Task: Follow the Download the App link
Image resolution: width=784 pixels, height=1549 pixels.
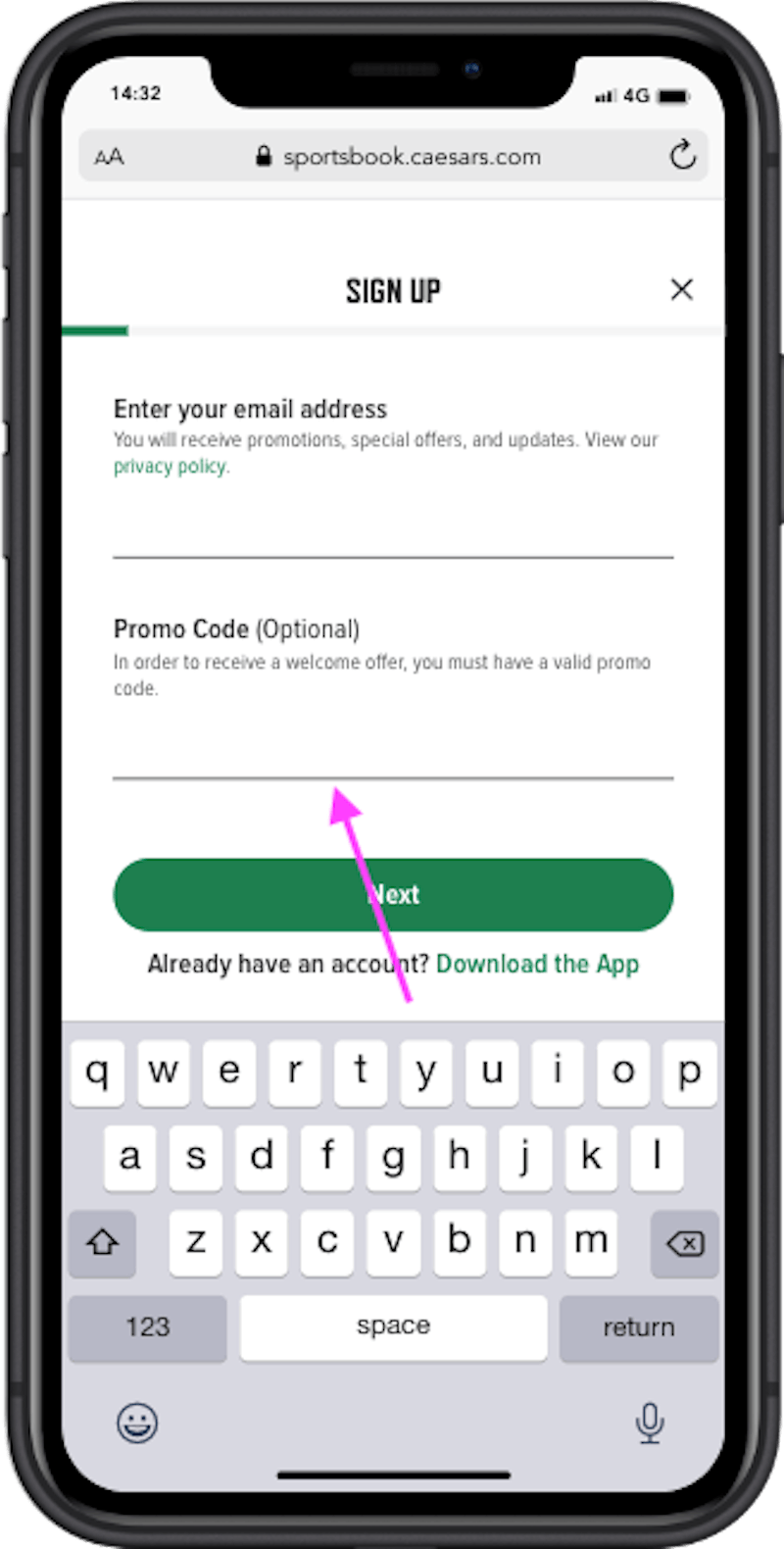Action: pyautogui.click(x=537, y=964)
